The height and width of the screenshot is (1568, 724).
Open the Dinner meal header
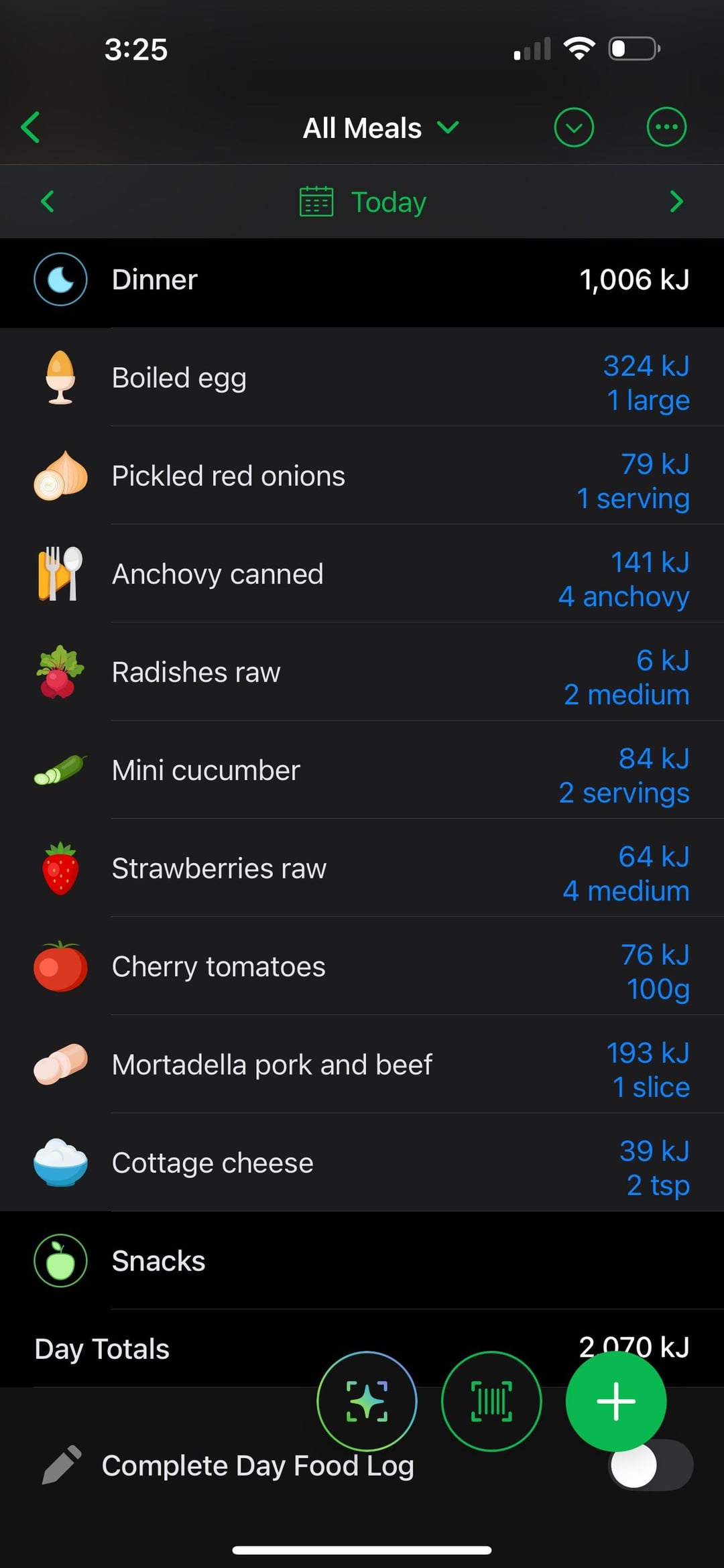(362, 280)
